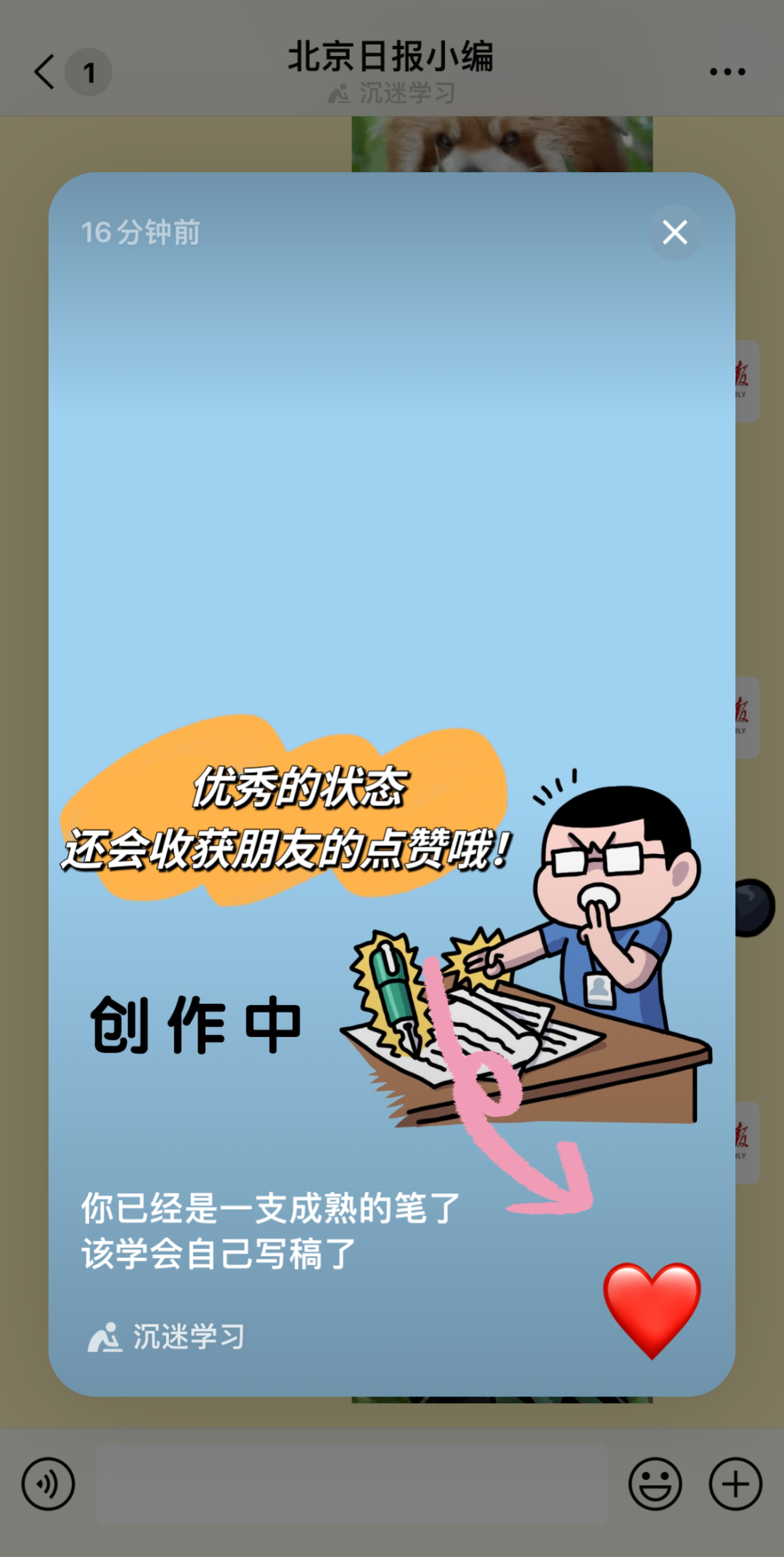The width and height of the screenshot is (784, 1557).
Task: Open the plus attachments menu
Action: [735, 1484]
